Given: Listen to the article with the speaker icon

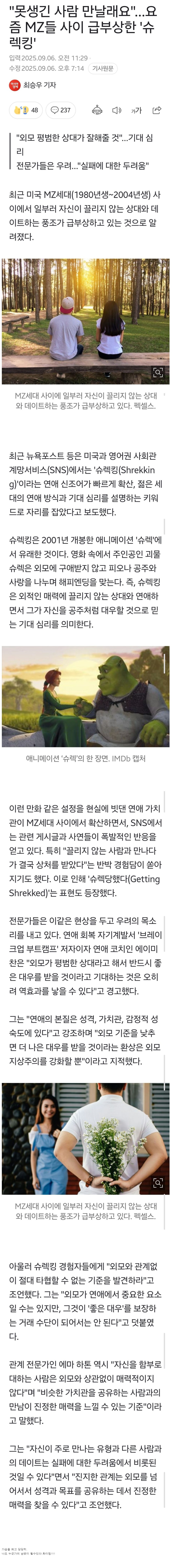Looking at the screenshot, I should [x=117, y=110].
